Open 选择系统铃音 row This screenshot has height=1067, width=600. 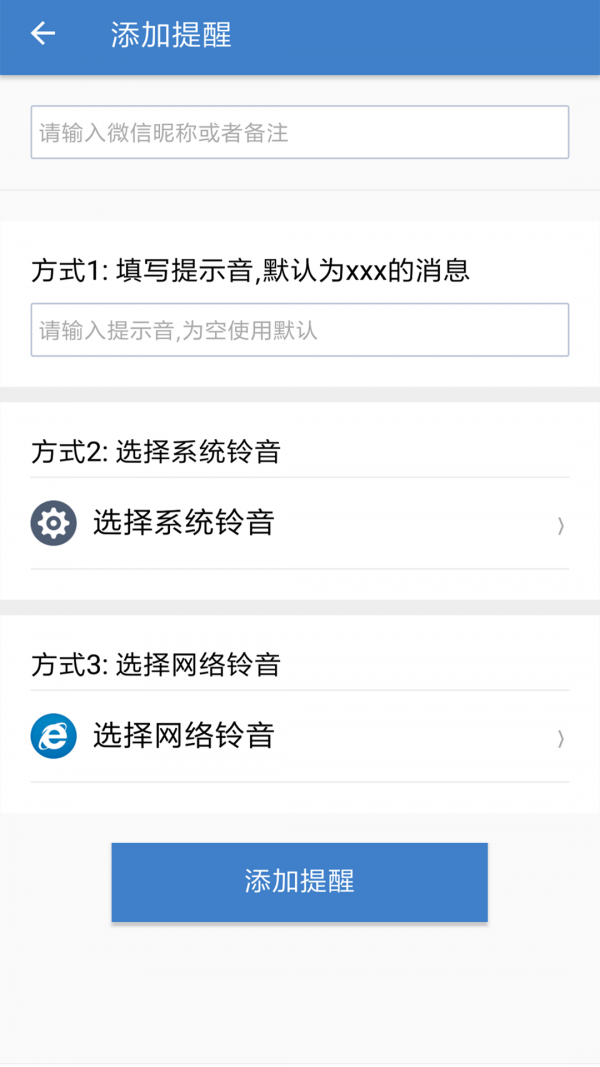(x=299, y=523)
